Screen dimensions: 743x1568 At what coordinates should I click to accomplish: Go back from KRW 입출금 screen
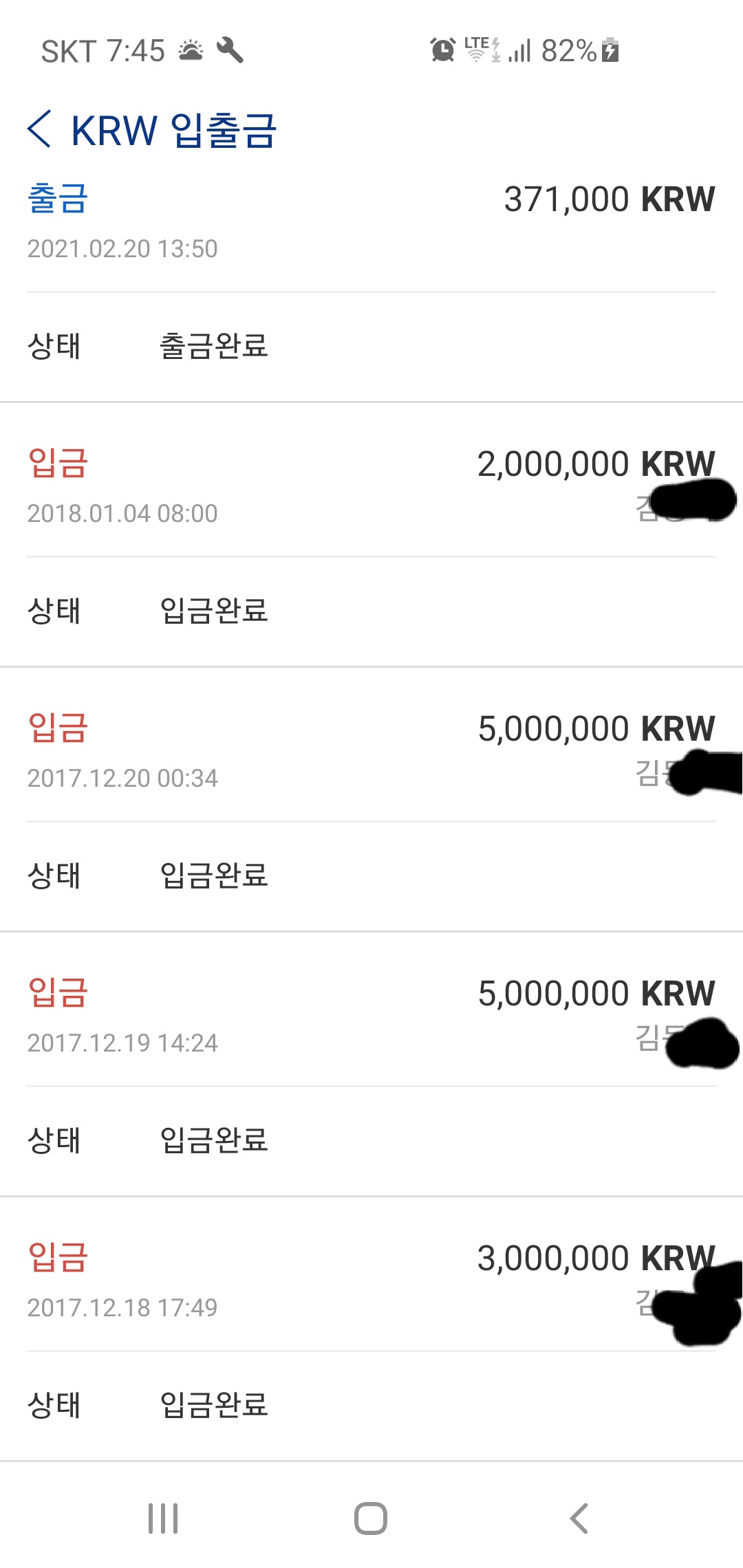40,129
